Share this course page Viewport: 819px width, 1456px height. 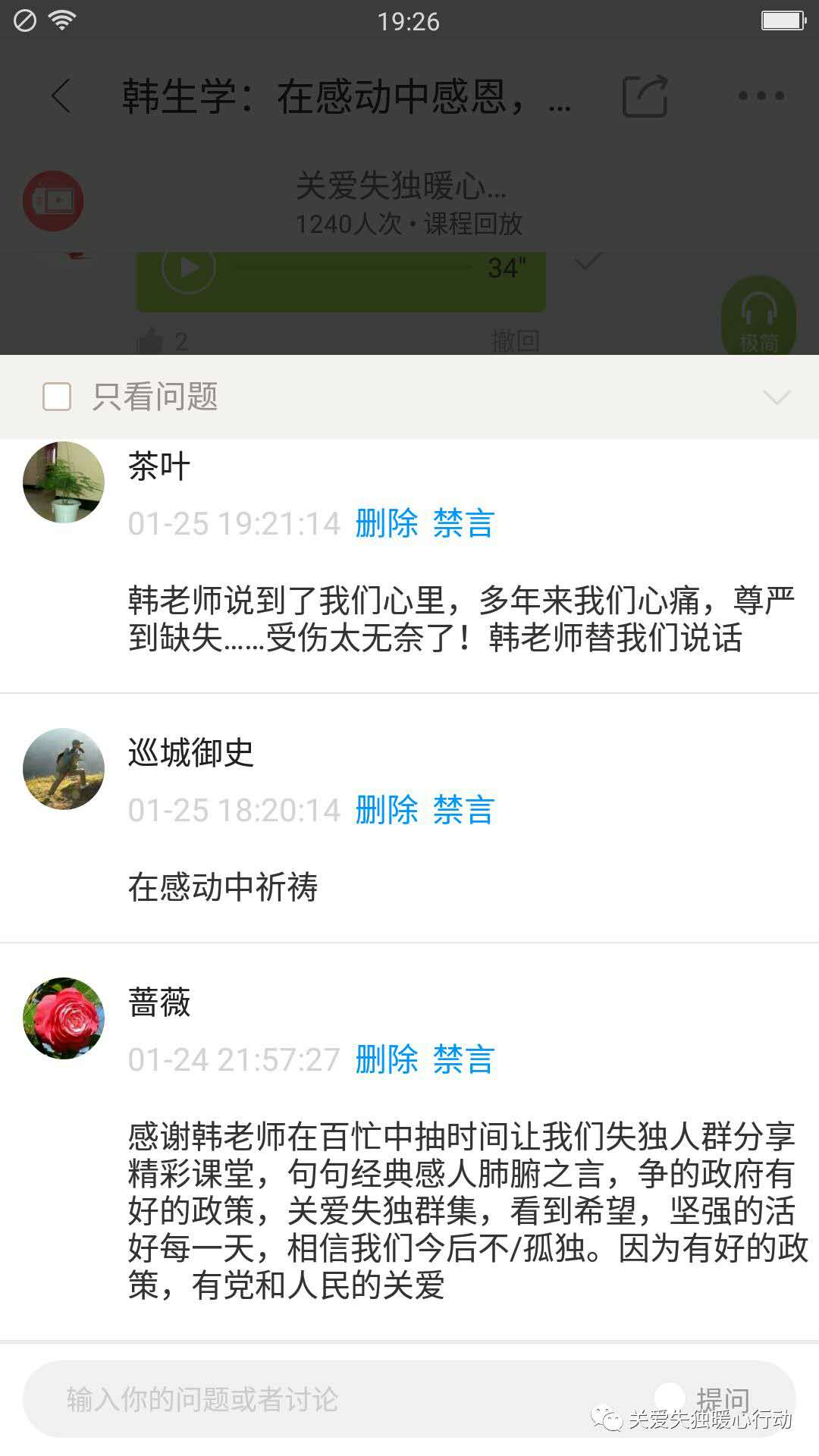point(645,96)
